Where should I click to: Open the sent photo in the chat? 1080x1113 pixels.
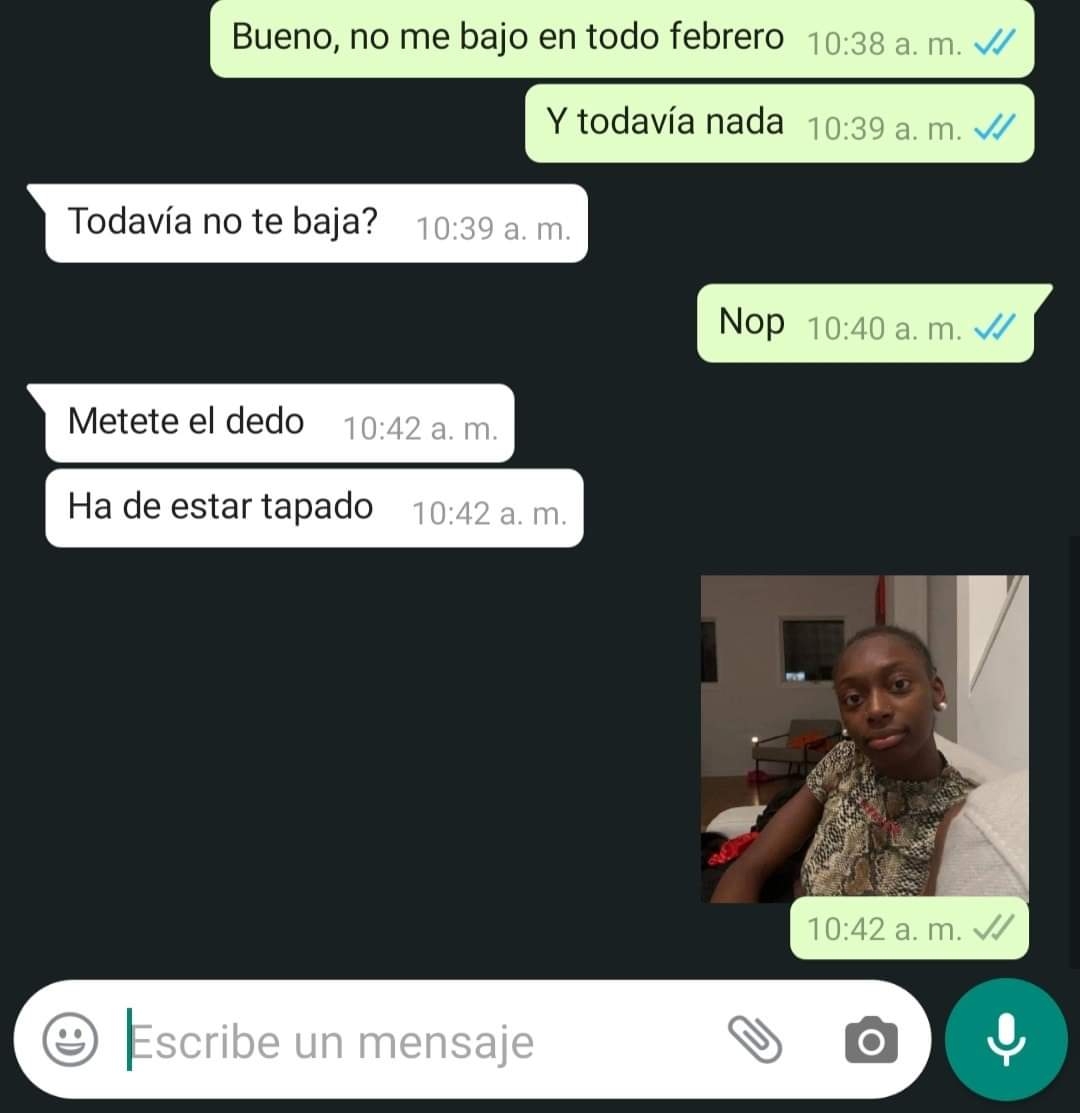pos(864,738)
